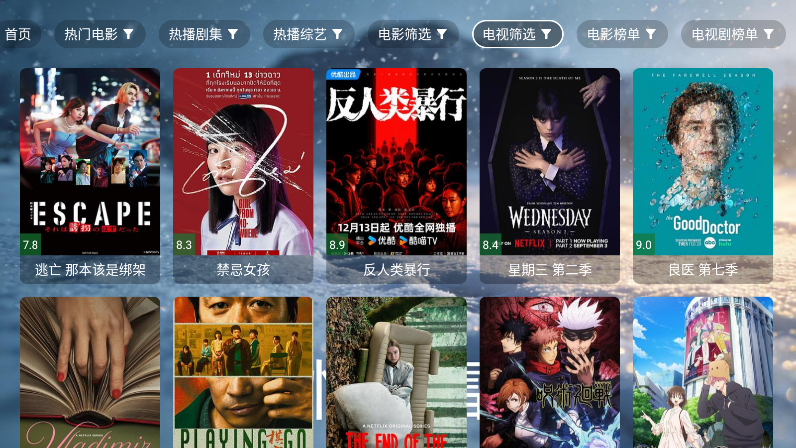
Task: Switch to 热播综艺 tab
Action: [308, 34]
